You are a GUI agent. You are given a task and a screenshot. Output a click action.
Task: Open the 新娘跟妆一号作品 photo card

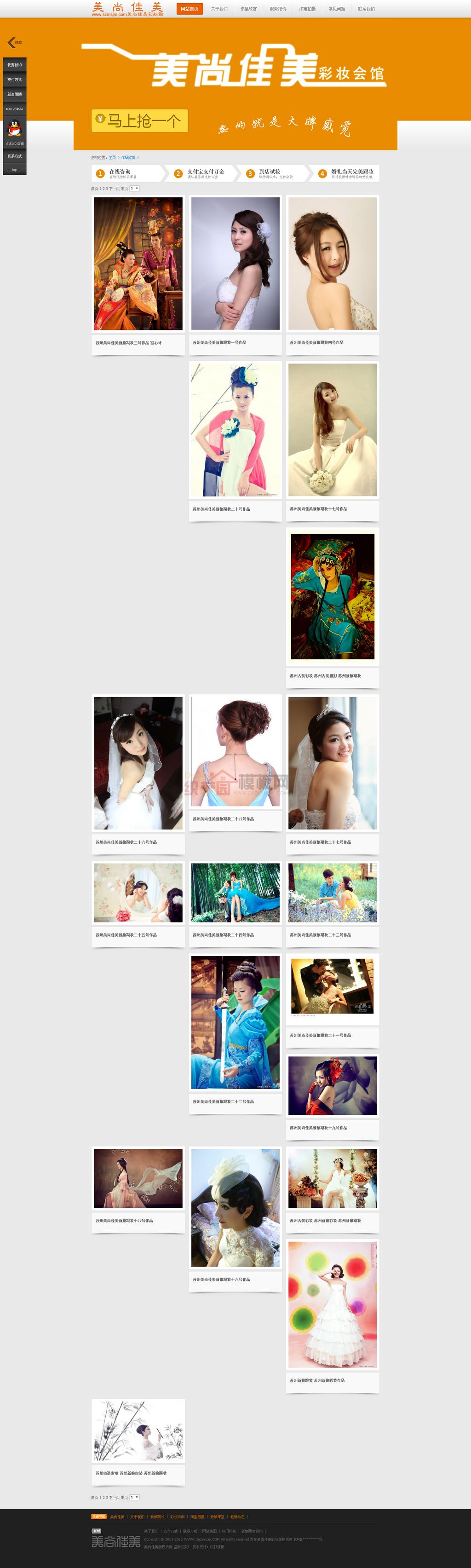(235, 264)
